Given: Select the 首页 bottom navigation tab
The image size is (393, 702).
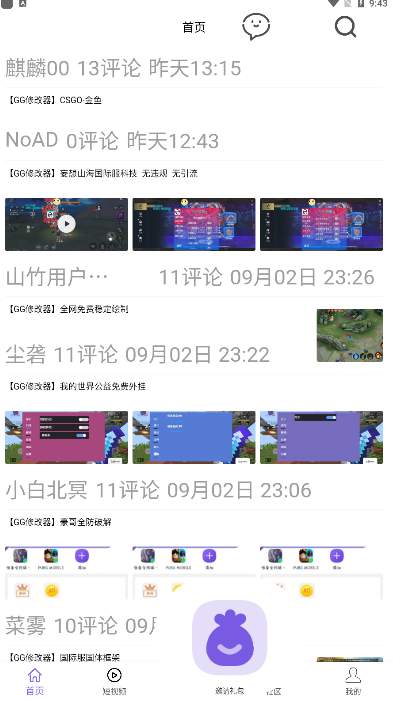Looking at the screenshot, I should pos(34,681).
